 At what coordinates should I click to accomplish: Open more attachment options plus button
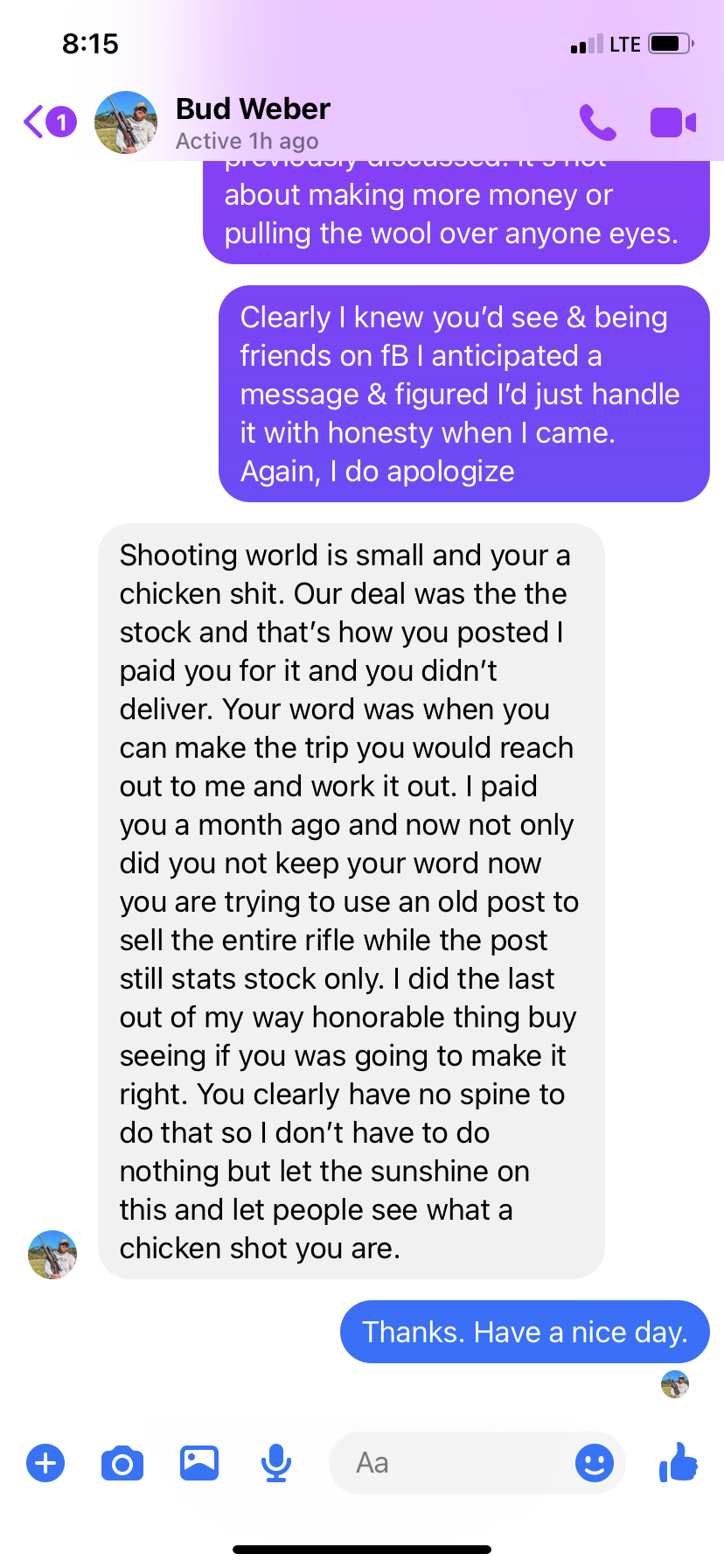[x=45, y=1463]
